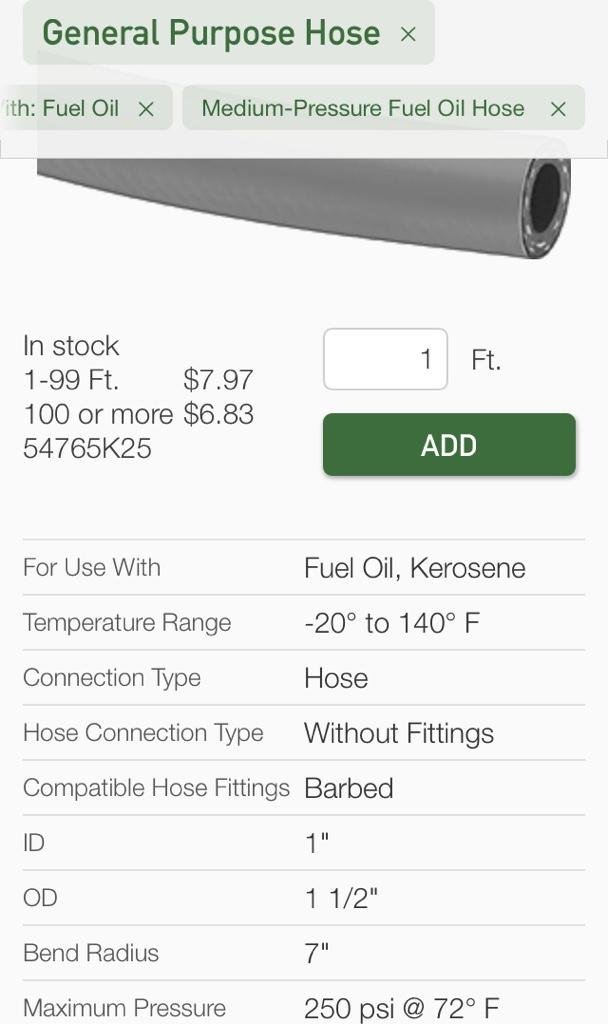608x1024 pixels.
Task: Remove the Fuel Oil filter chip
Action: 146,109
